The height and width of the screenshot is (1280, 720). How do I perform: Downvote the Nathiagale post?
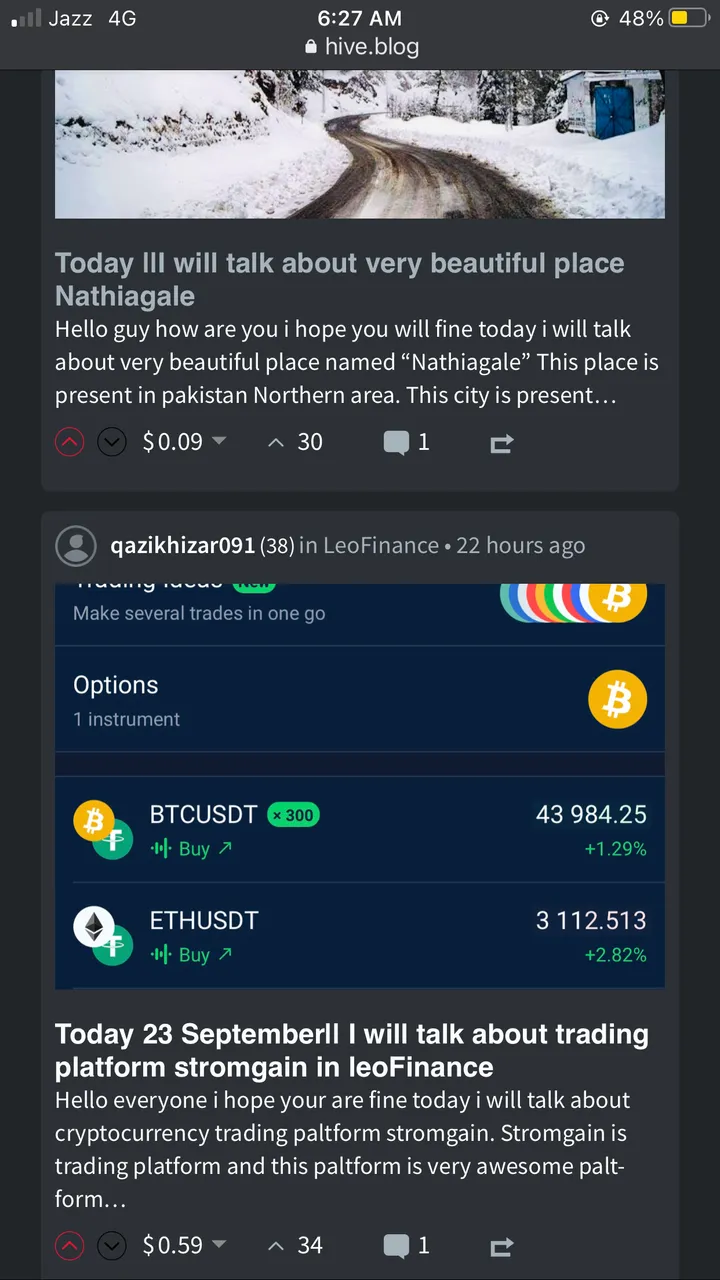(111, 442)
